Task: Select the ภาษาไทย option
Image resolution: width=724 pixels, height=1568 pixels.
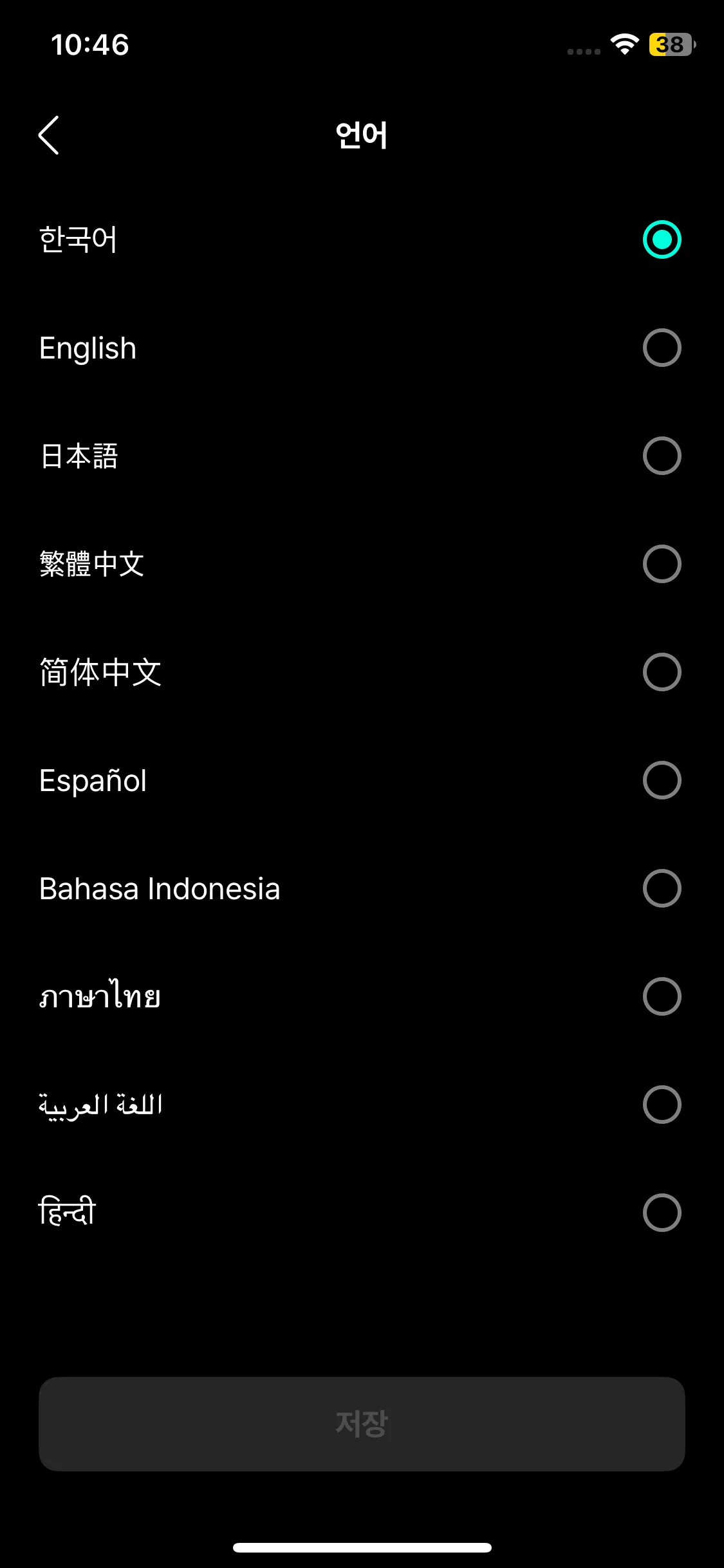Action: [662, 996]
